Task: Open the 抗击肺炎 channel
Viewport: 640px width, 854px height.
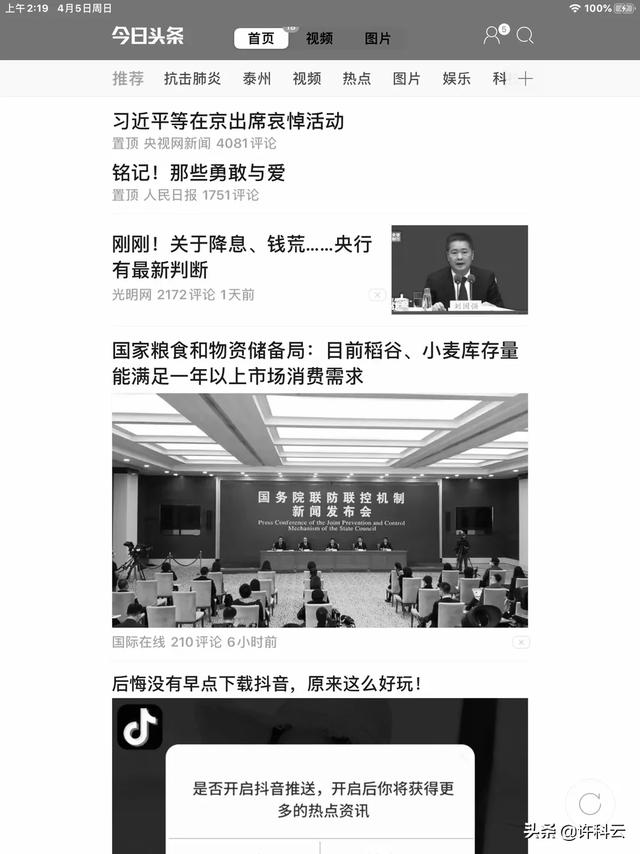Action: [x=192, y=78]
